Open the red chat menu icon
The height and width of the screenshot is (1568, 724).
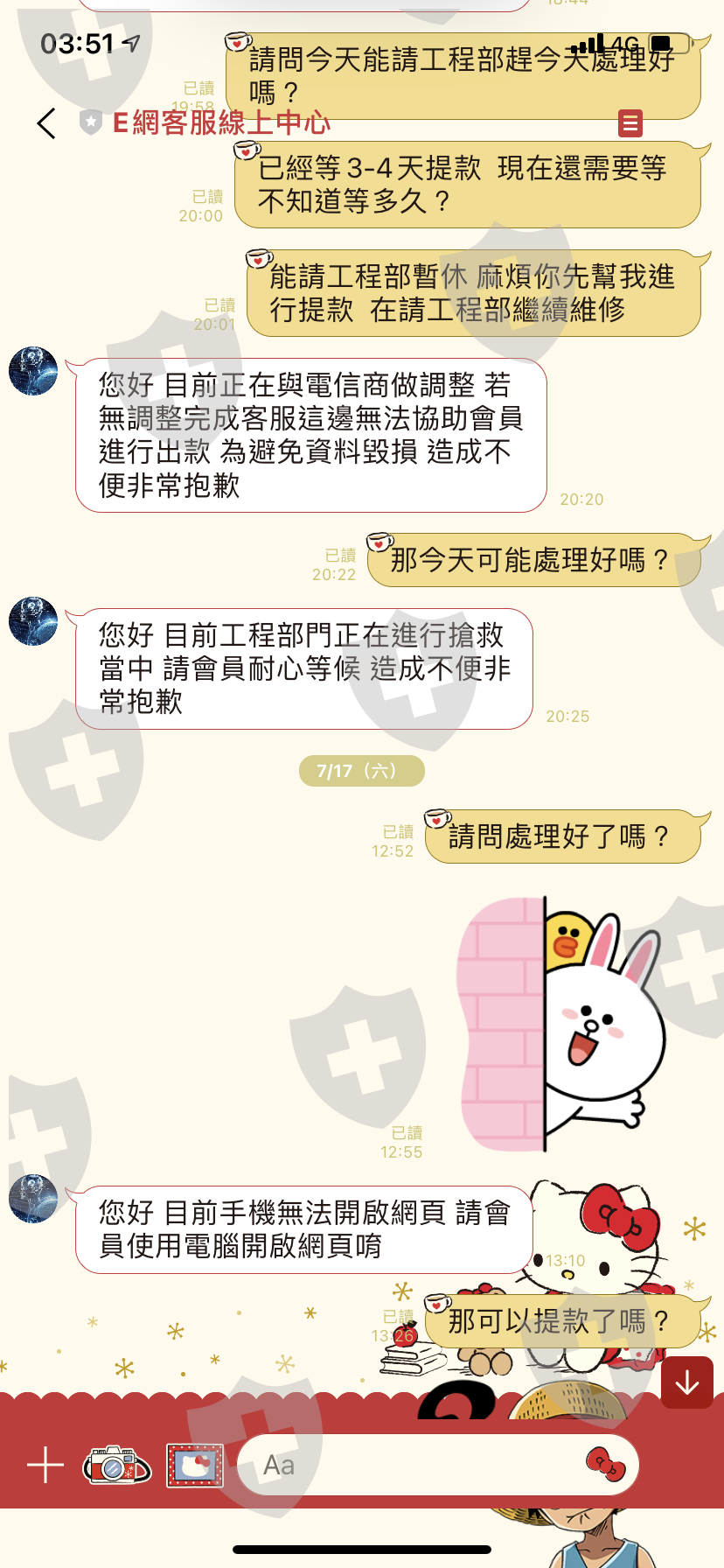(x=630, y=123)
